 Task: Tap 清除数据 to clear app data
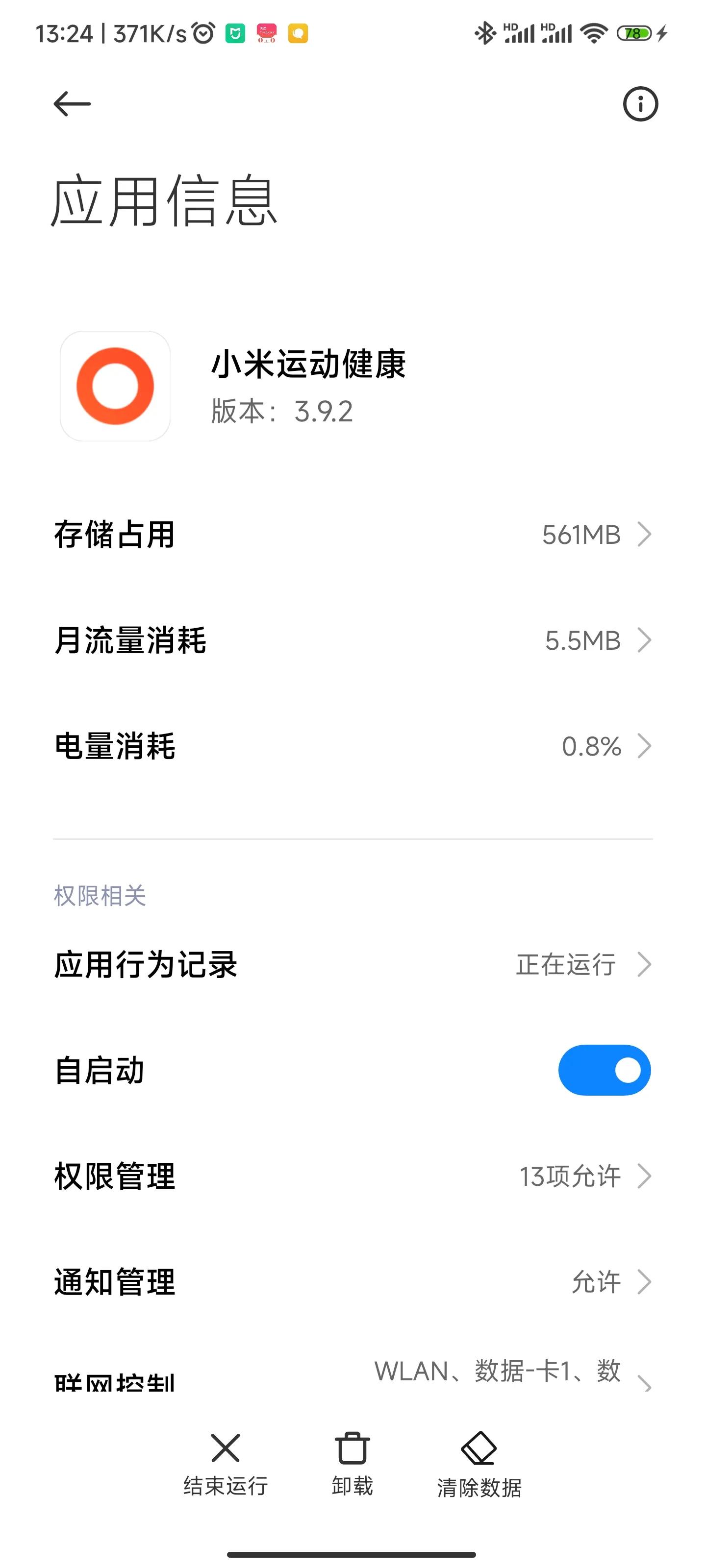point(479,1465)
